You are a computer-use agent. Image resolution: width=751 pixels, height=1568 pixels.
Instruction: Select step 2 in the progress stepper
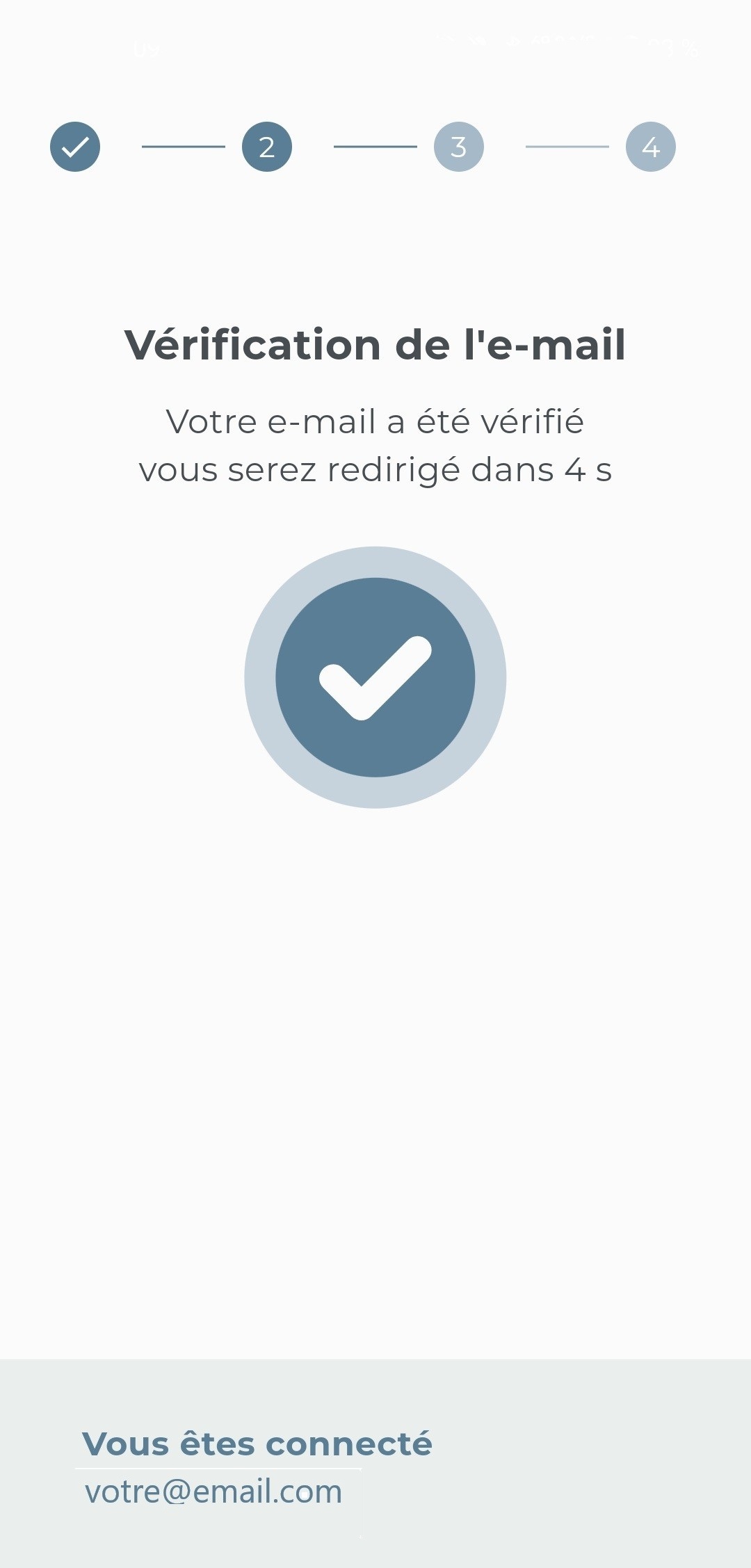267,147
